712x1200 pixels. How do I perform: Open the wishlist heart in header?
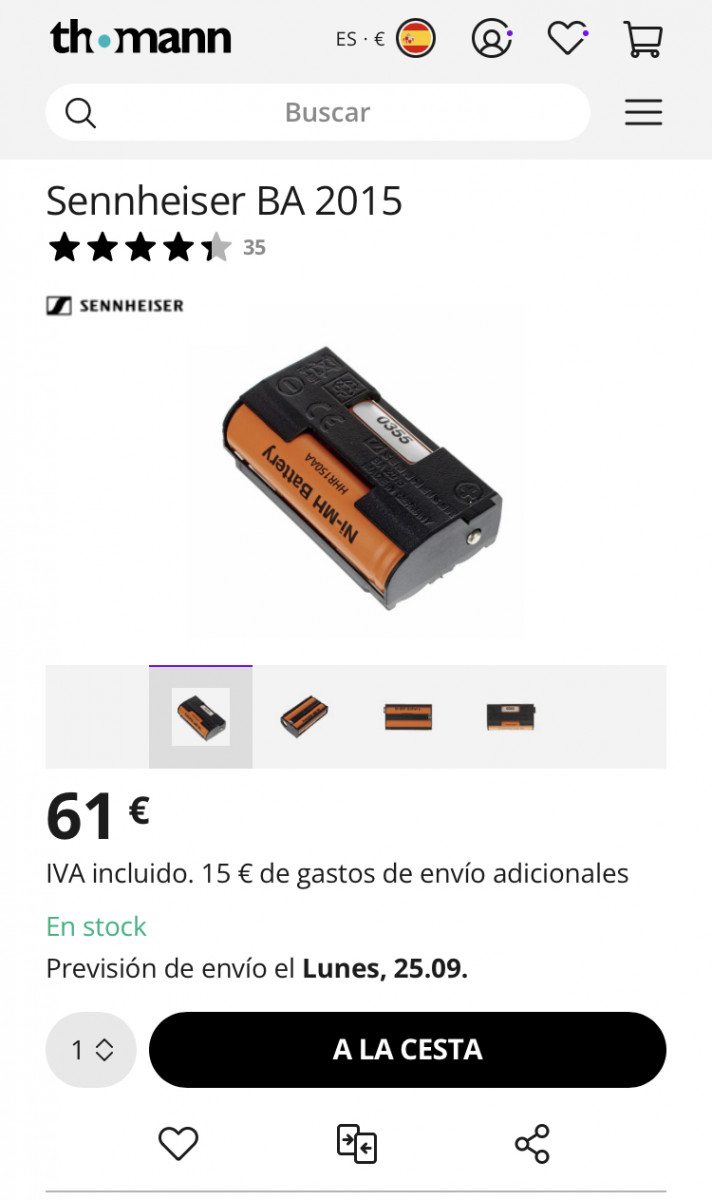point(567,40)
